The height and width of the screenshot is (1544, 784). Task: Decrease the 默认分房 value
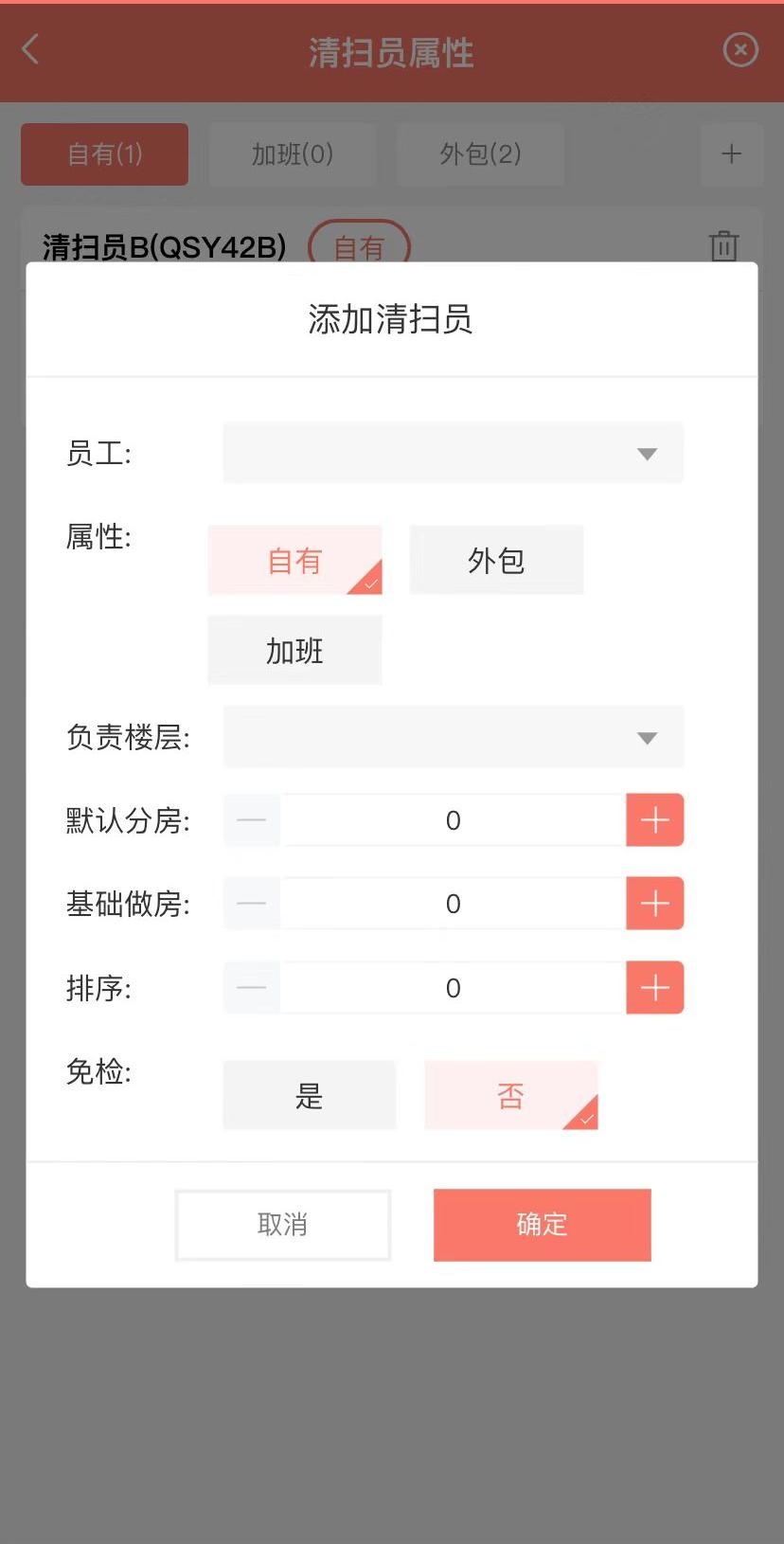[252, 820]
